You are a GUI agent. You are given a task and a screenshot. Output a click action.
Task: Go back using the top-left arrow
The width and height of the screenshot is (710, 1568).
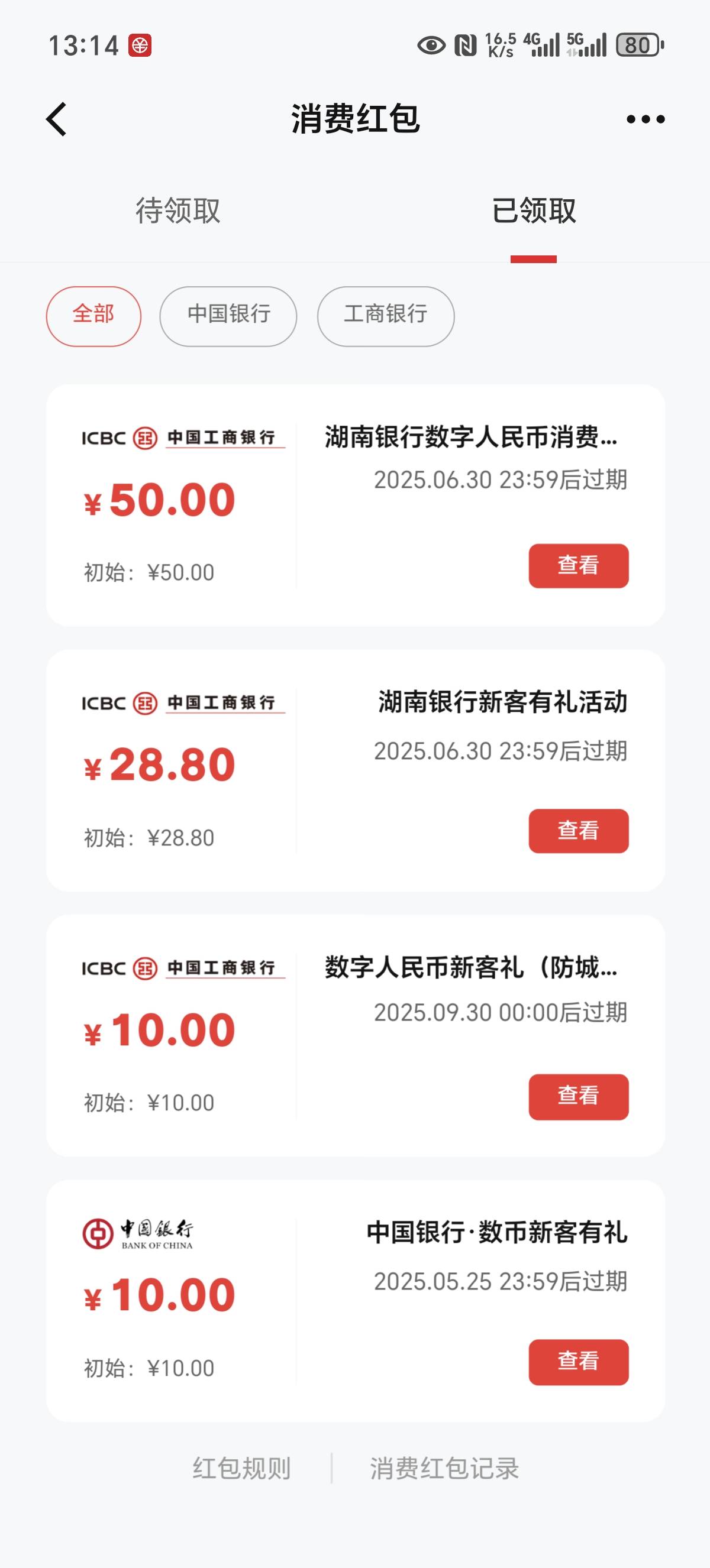click(56, 119)
